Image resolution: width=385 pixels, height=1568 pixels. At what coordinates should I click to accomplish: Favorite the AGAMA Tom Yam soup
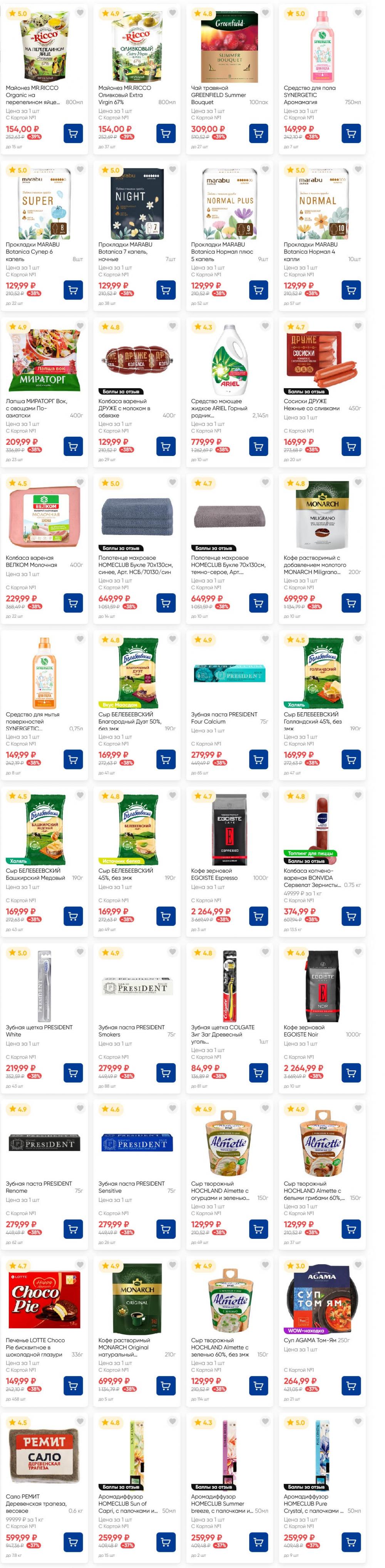358,1265
